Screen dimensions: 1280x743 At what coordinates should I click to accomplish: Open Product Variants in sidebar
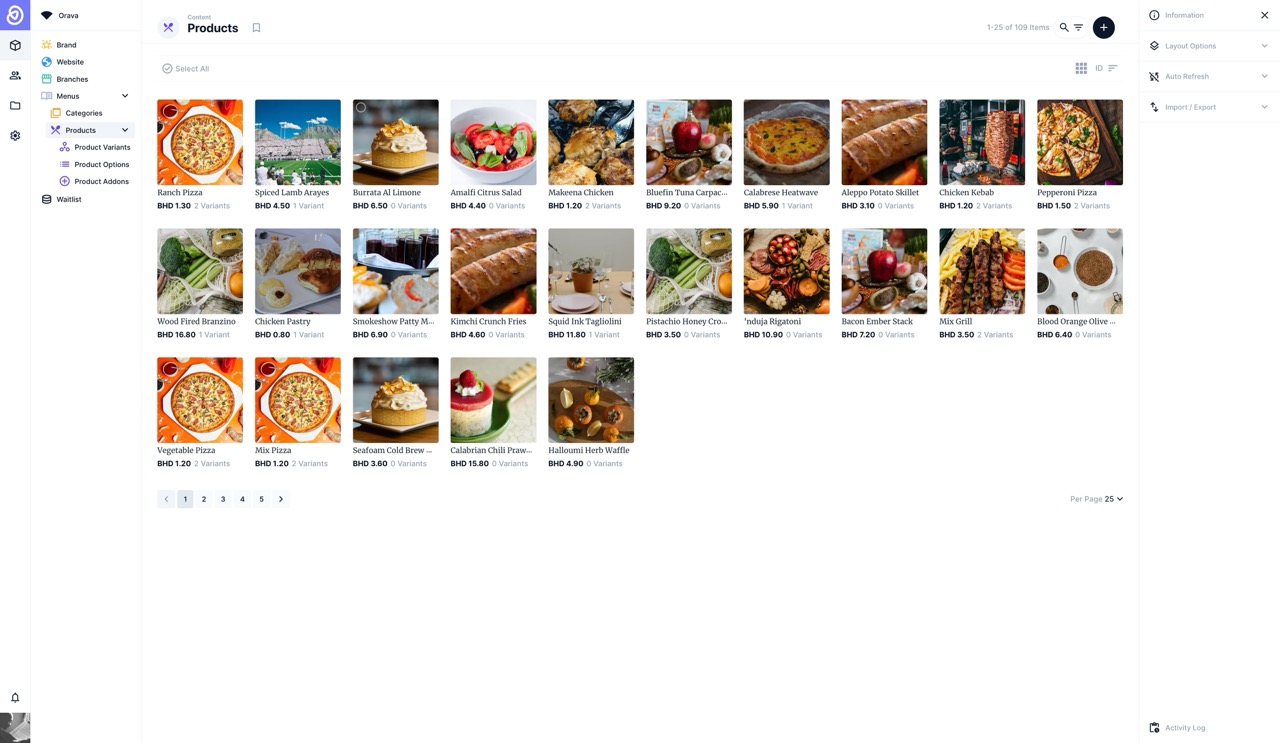pos(102,147)
